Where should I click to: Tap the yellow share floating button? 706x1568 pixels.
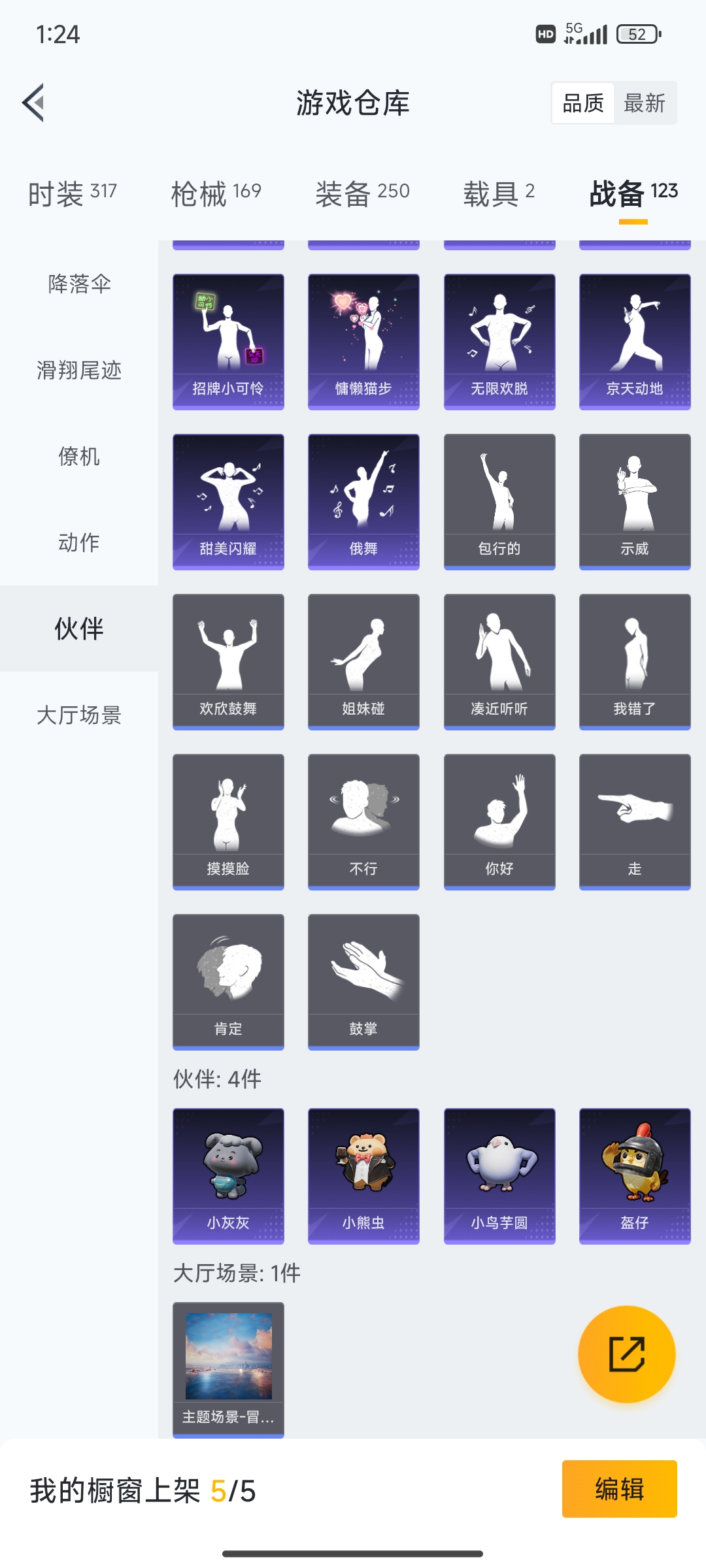(626, 1354)
